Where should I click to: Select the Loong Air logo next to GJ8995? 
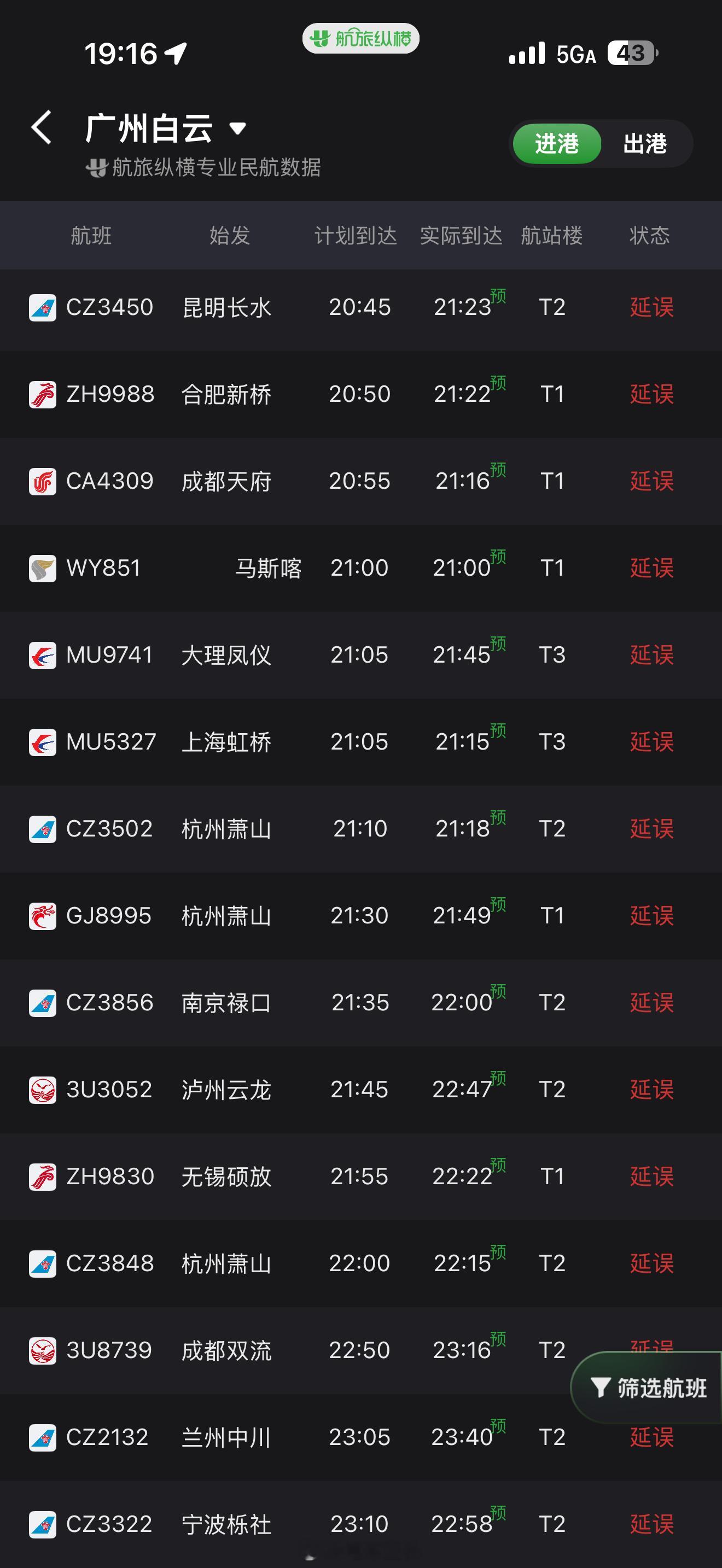pos(43,915)
